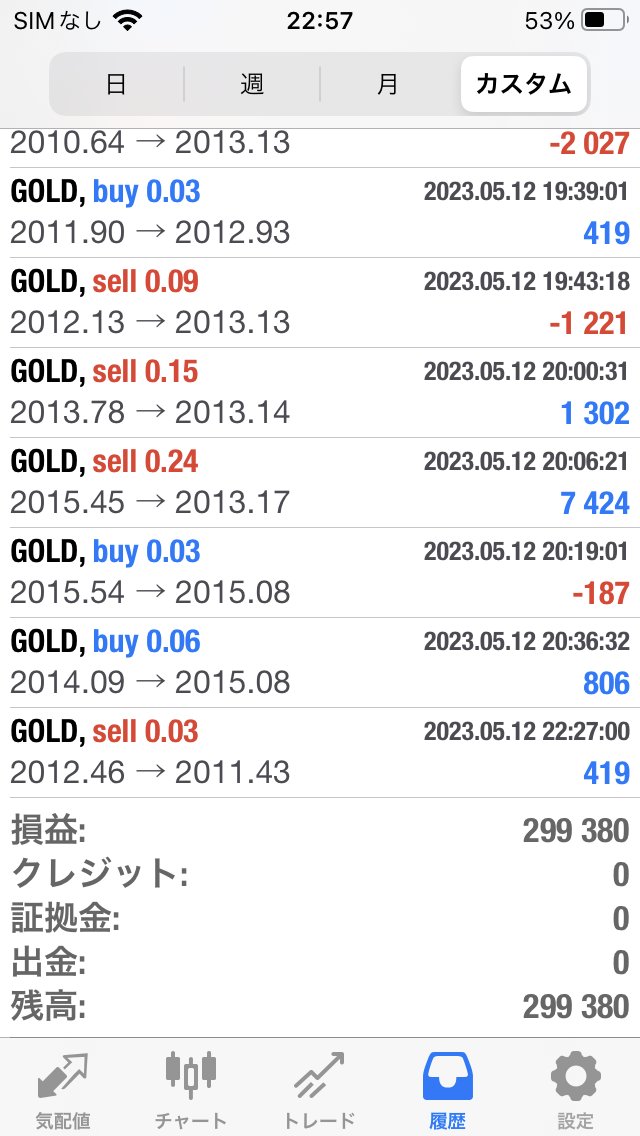
Task: Show history for 月 period
Action: pos(387,84)
